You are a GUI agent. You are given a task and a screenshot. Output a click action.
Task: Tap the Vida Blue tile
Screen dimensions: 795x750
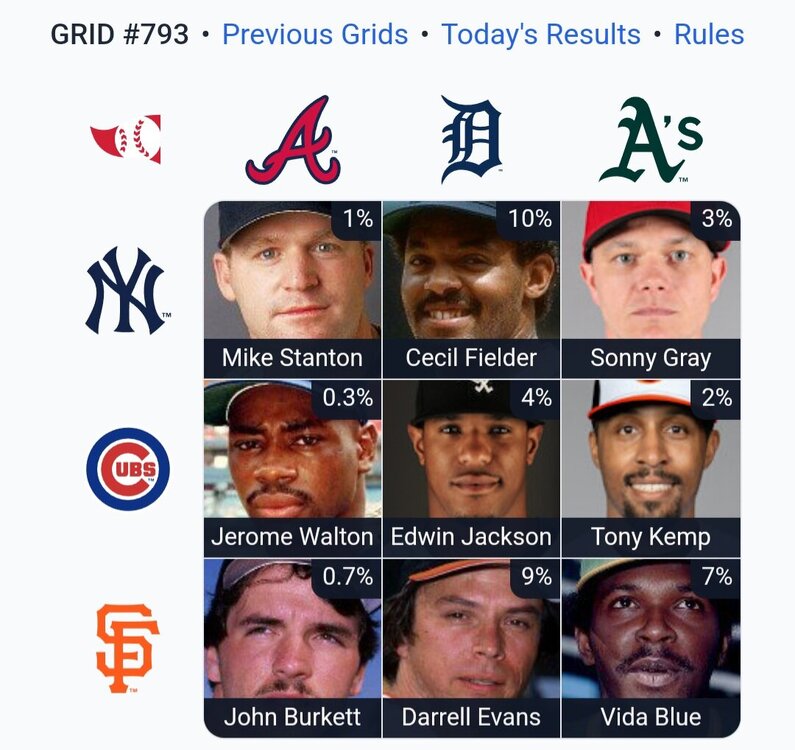coord(650,646)
